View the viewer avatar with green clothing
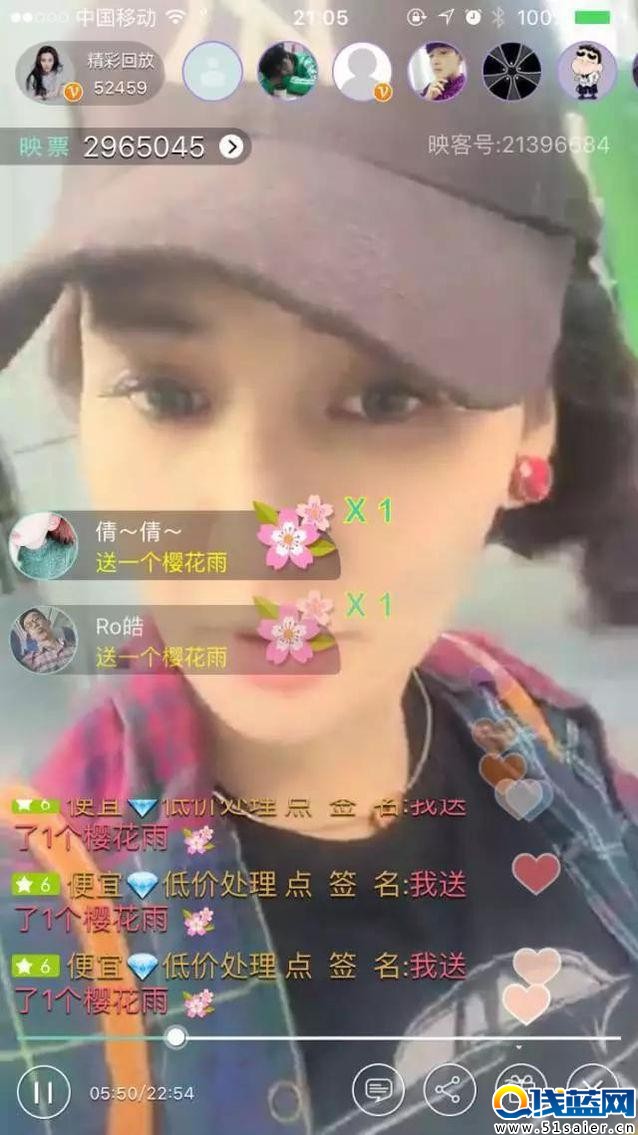 coord(287,71)
